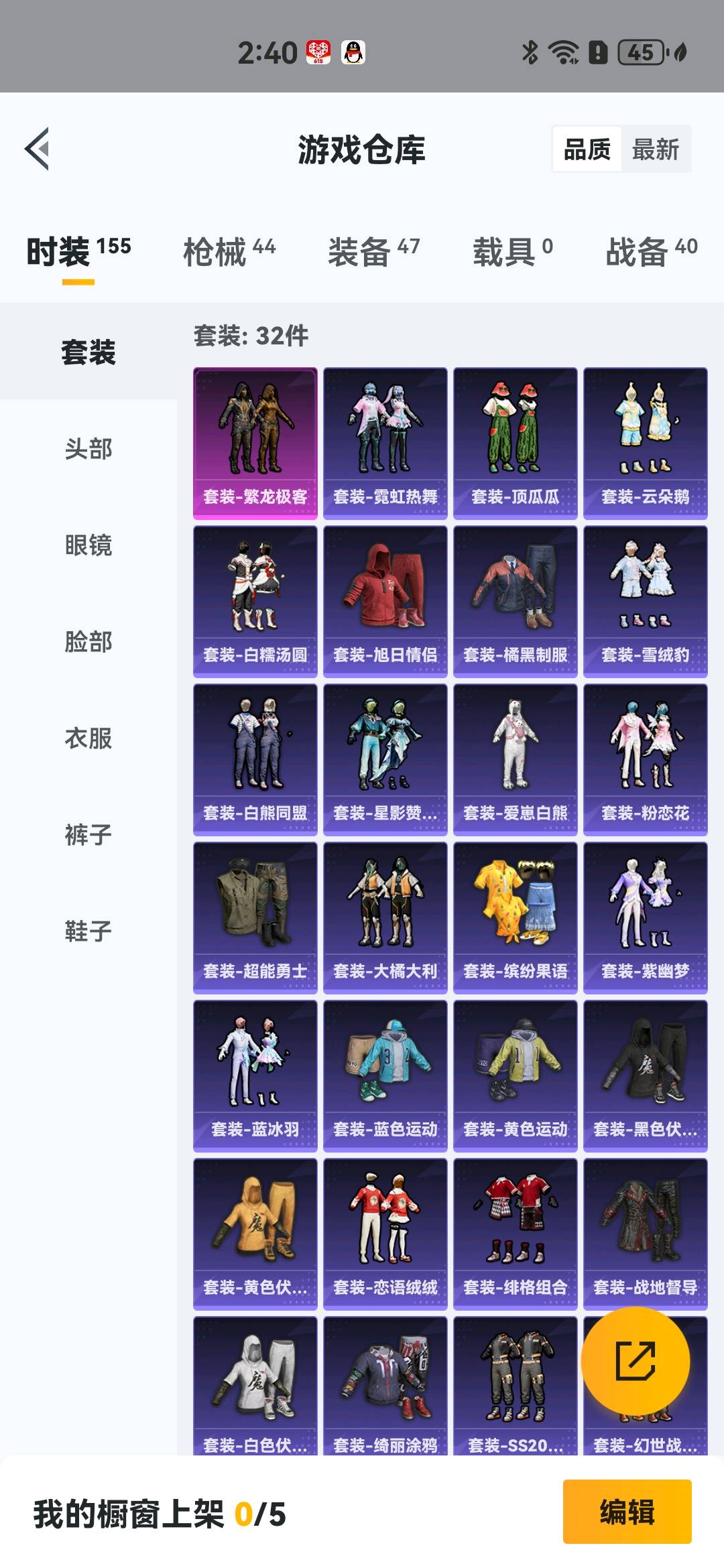Tap the 编辑 button

click(x=627, y=1512)
